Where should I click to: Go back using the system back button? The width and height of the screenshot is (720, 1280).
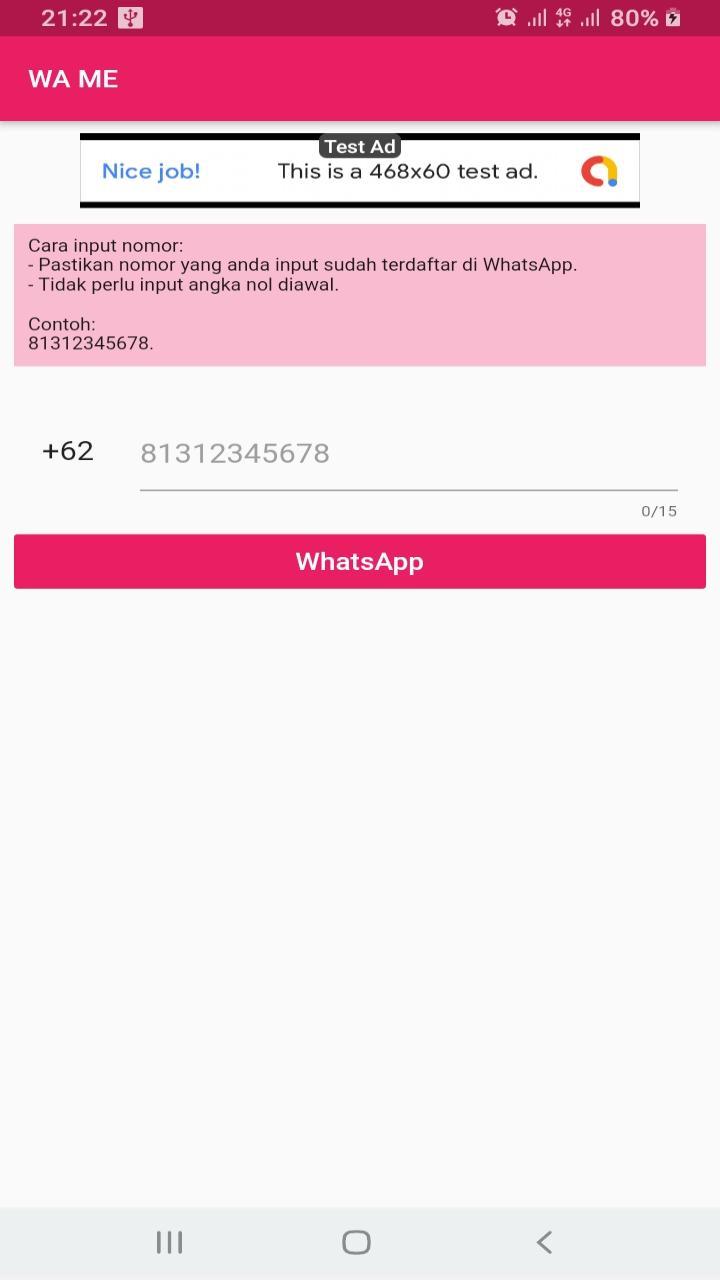pos(544,1242)
